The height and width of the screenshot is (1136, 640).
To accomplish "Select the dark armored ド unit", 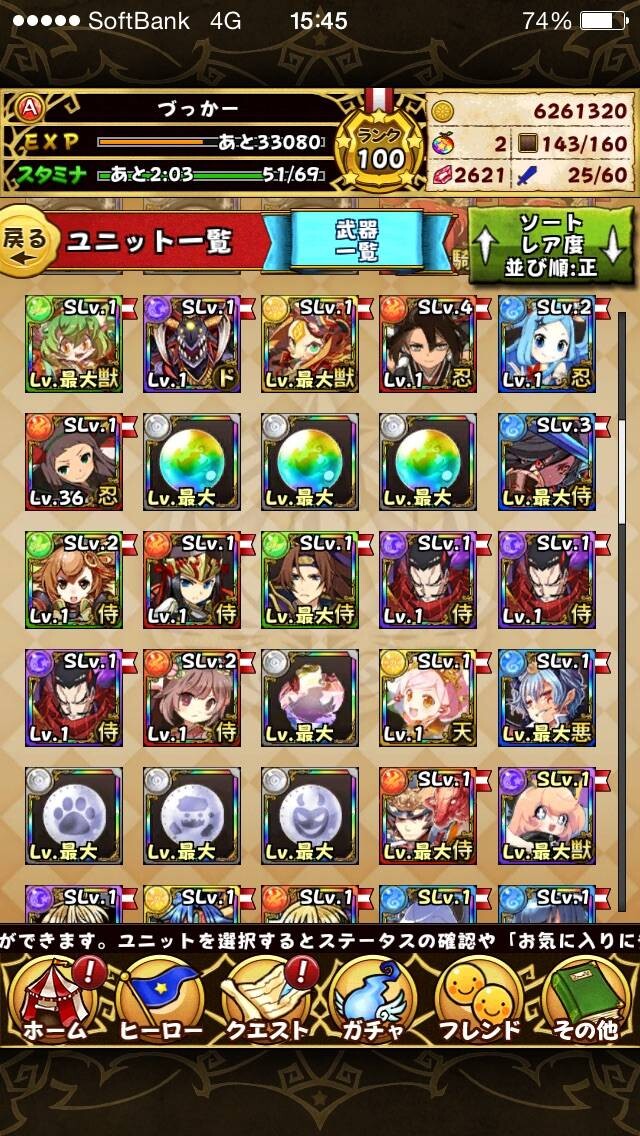I will [x=191, y=344].
